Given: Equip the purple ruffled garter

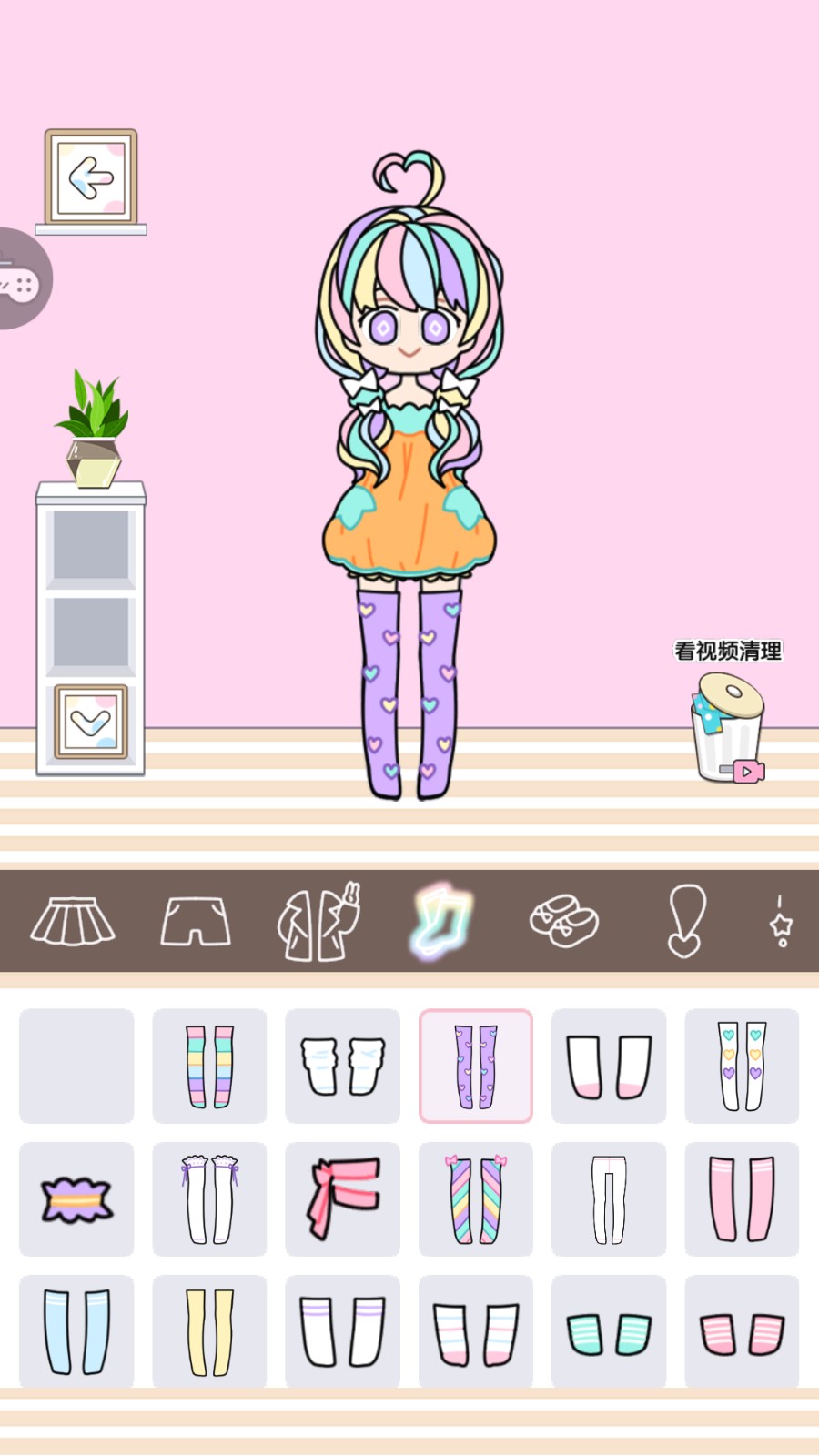Looking at the screenshot, I should pos(76,1198).
